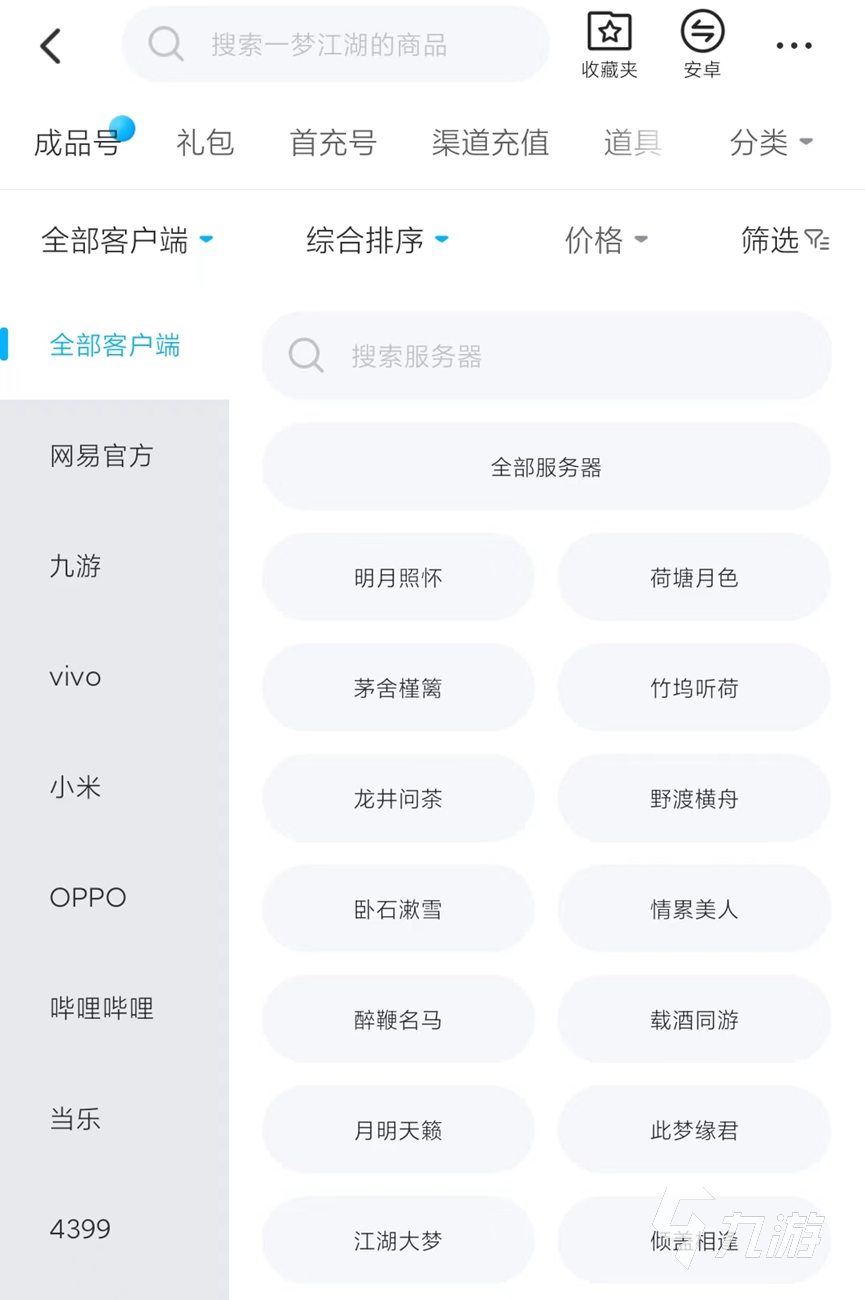Screen dimensions: 865x1300
Task: Open the 筛选 filter panel
Action: point(785,240)
